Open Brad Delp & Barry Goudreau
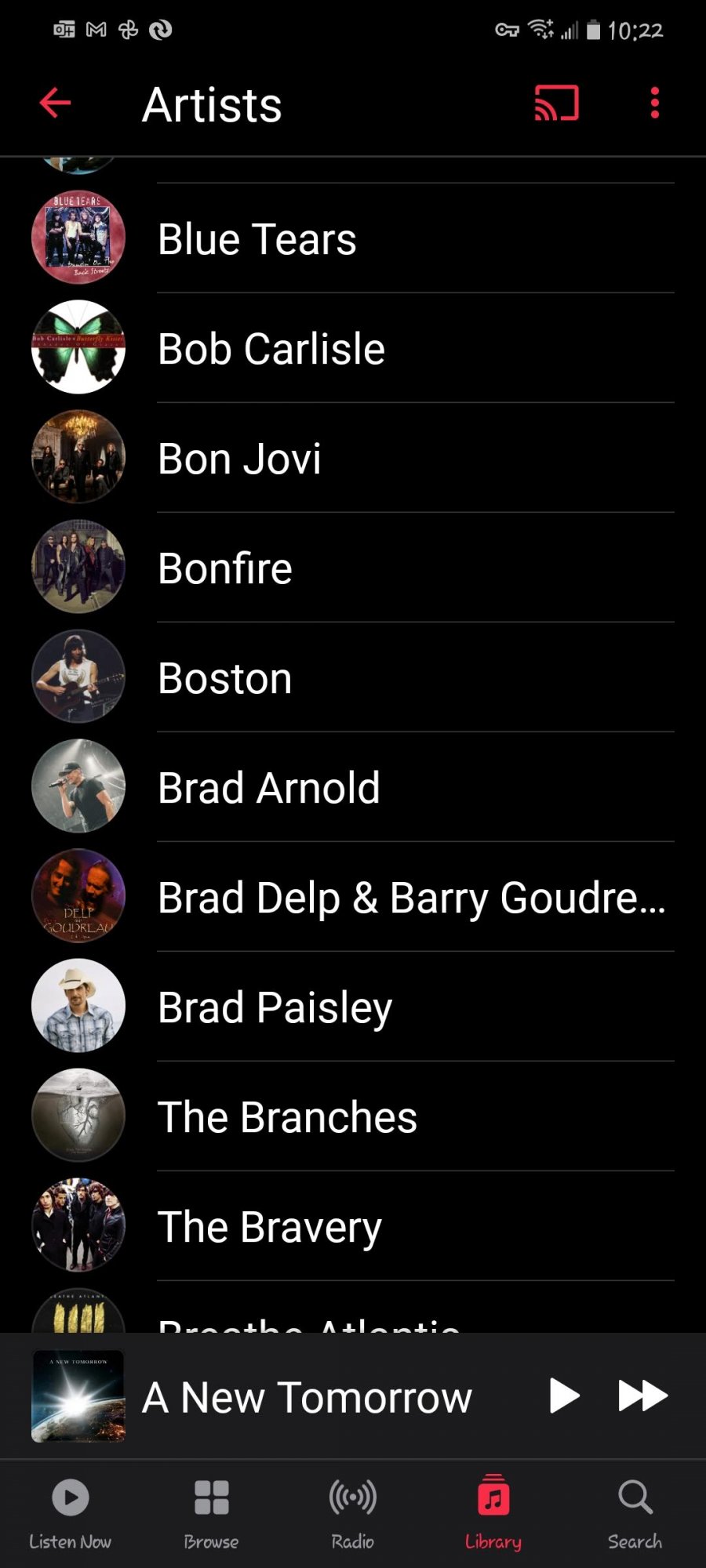The width and height of the screenshot is (706, 1568). [x=411, y=898]
